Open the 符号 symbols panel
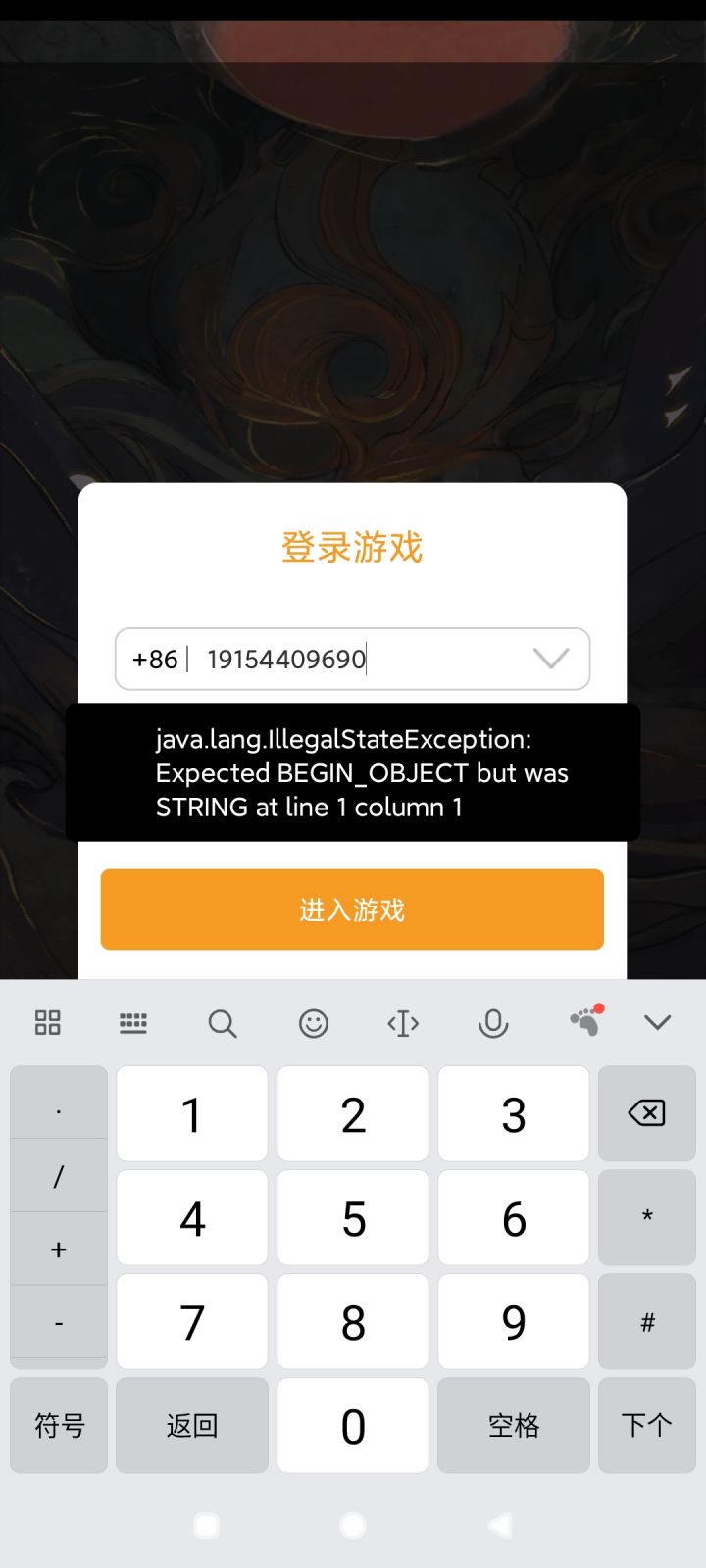 pyautogui.click(x=58, y=1424)
